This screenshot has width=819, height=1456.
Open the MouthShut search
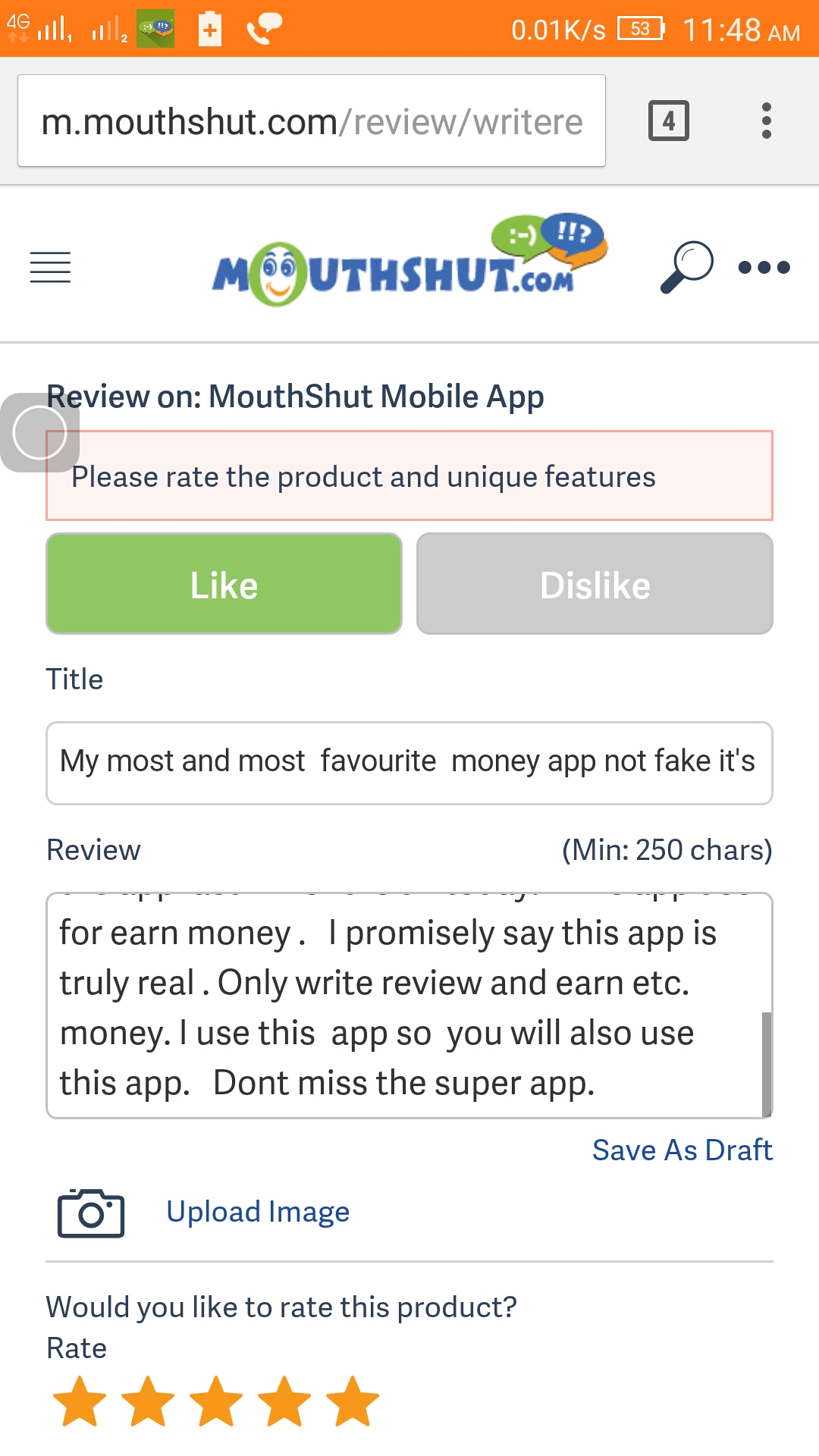coord(686,267)
